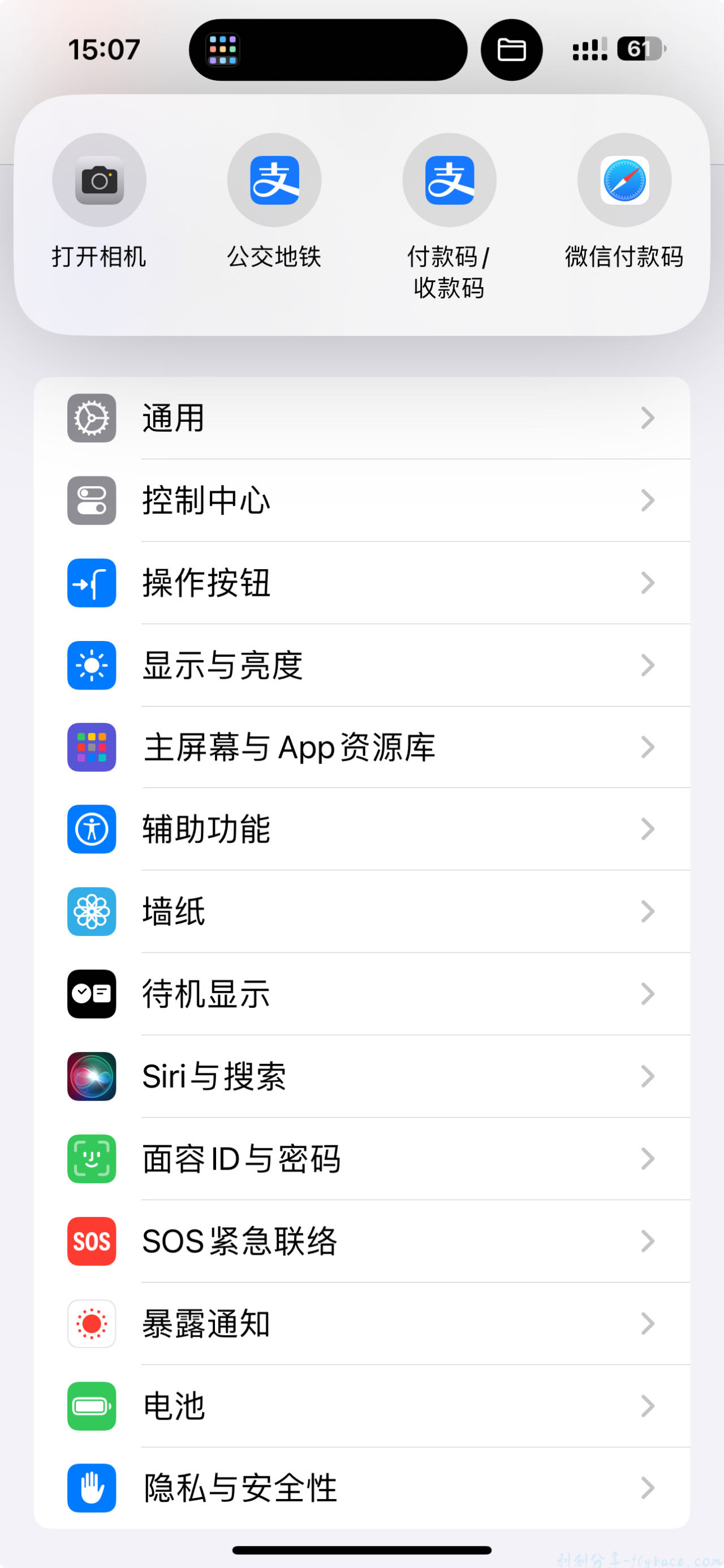Open SOS 紧急联络 settings
The height and width of the screenshot is (1568, 724).
(361, 1241)
